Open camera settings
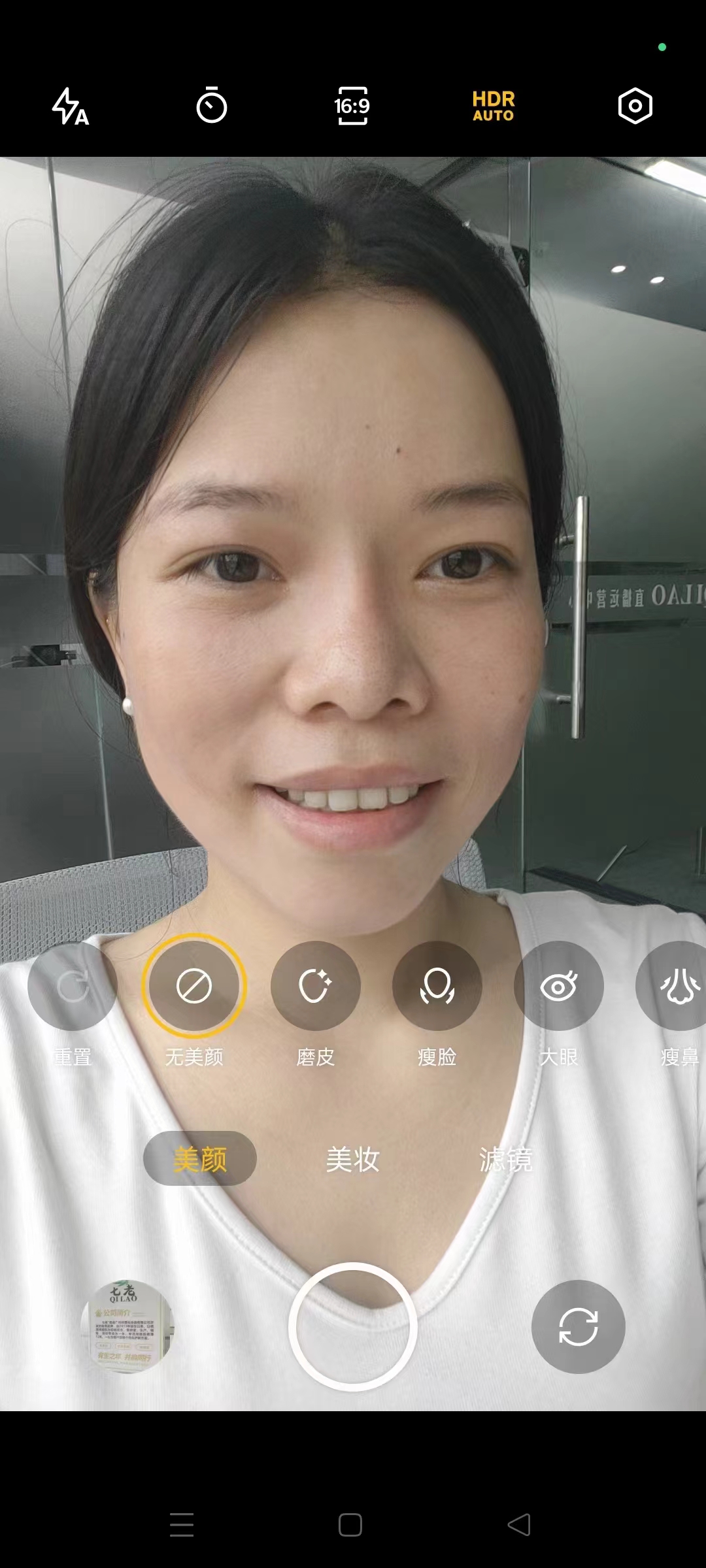 [635, 106]
